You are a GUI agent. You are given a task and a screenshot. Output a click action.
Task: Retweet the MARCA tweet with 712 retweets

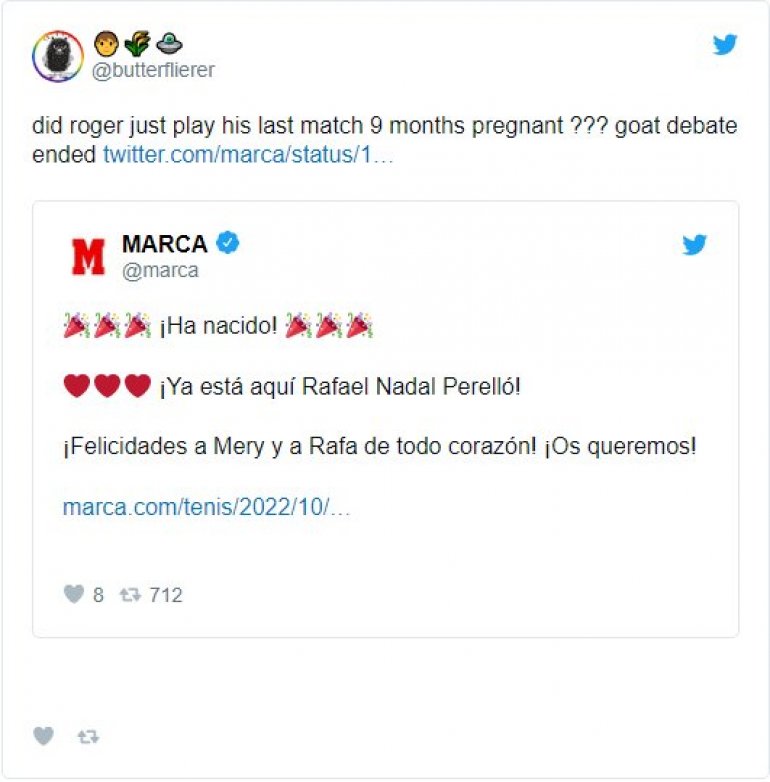130,594
